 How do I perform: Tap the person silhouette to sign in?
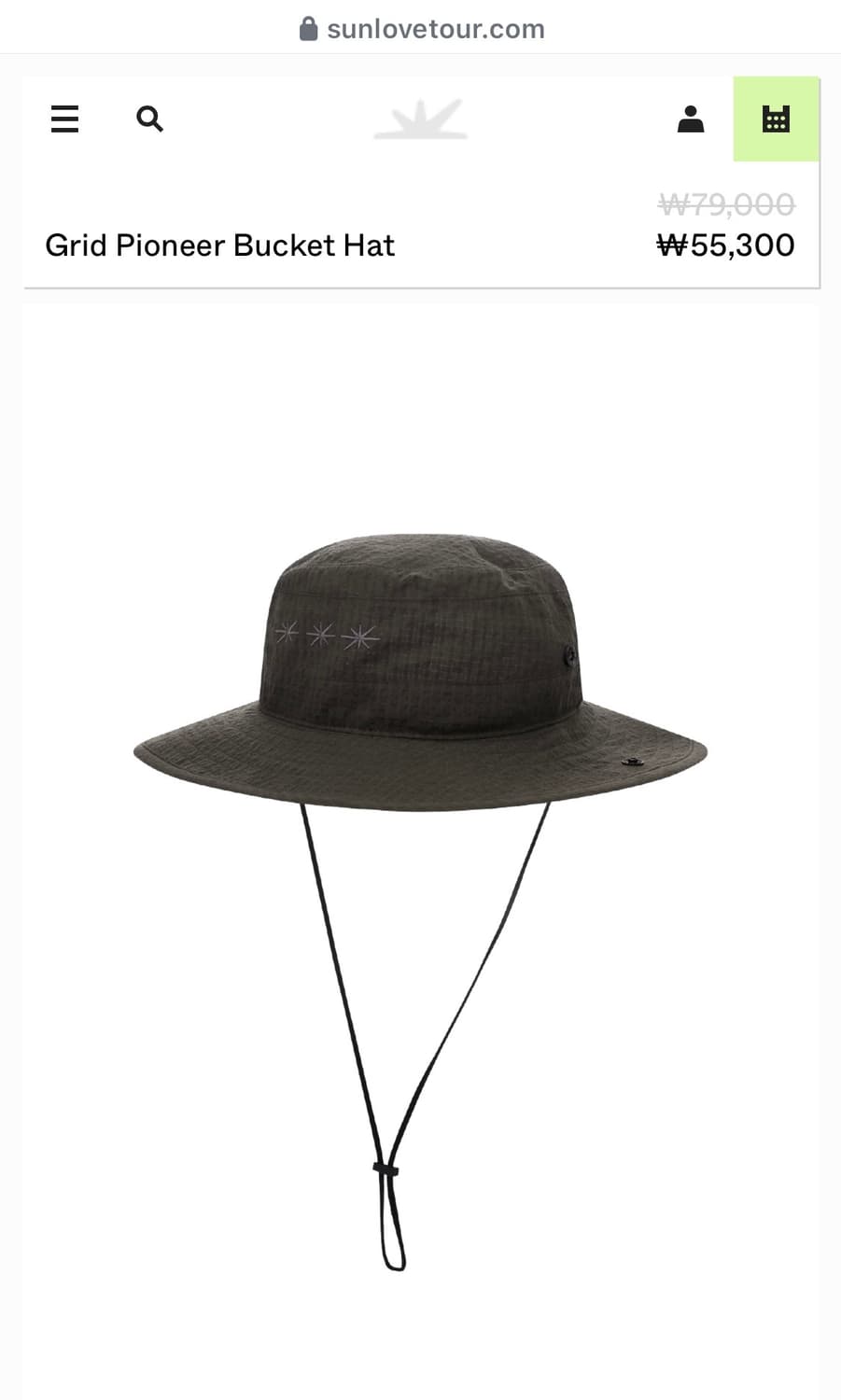[691, 119]
